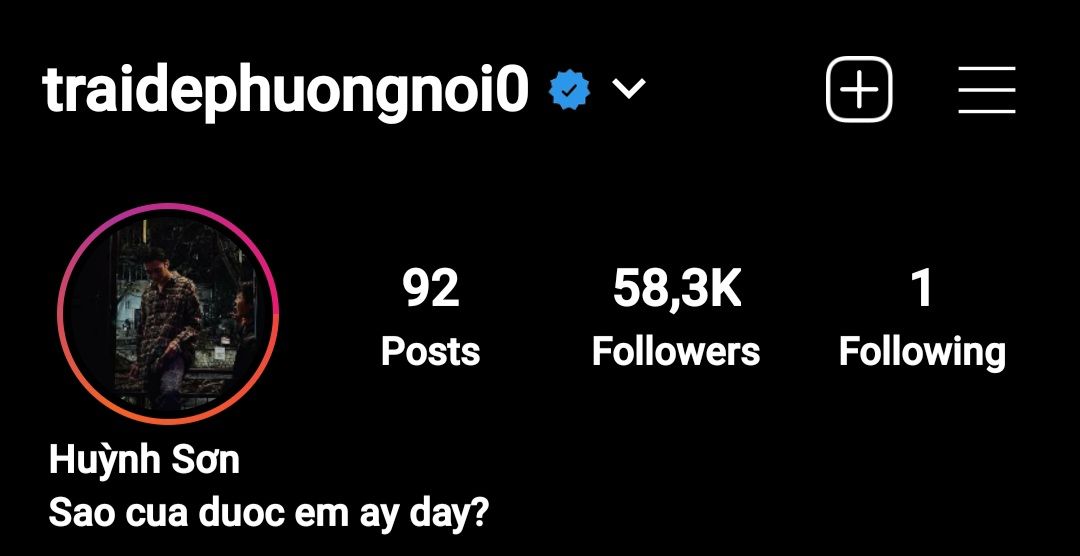
Task: View the story from the profile picture
Action: [168, 313]
